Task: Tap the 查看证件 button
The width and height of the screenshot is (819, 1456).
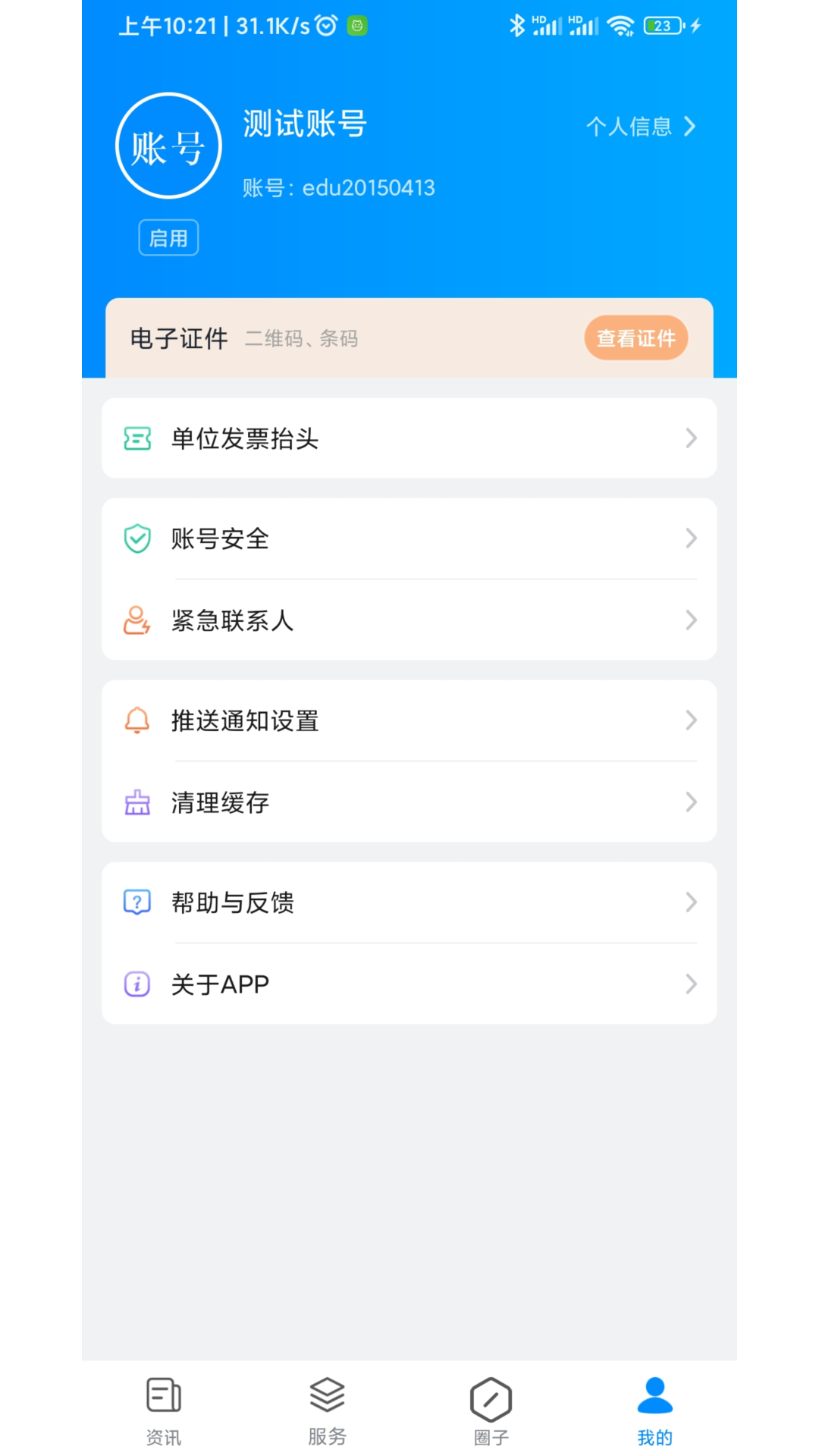Action: pyautogui.click(x=635, y=338)
